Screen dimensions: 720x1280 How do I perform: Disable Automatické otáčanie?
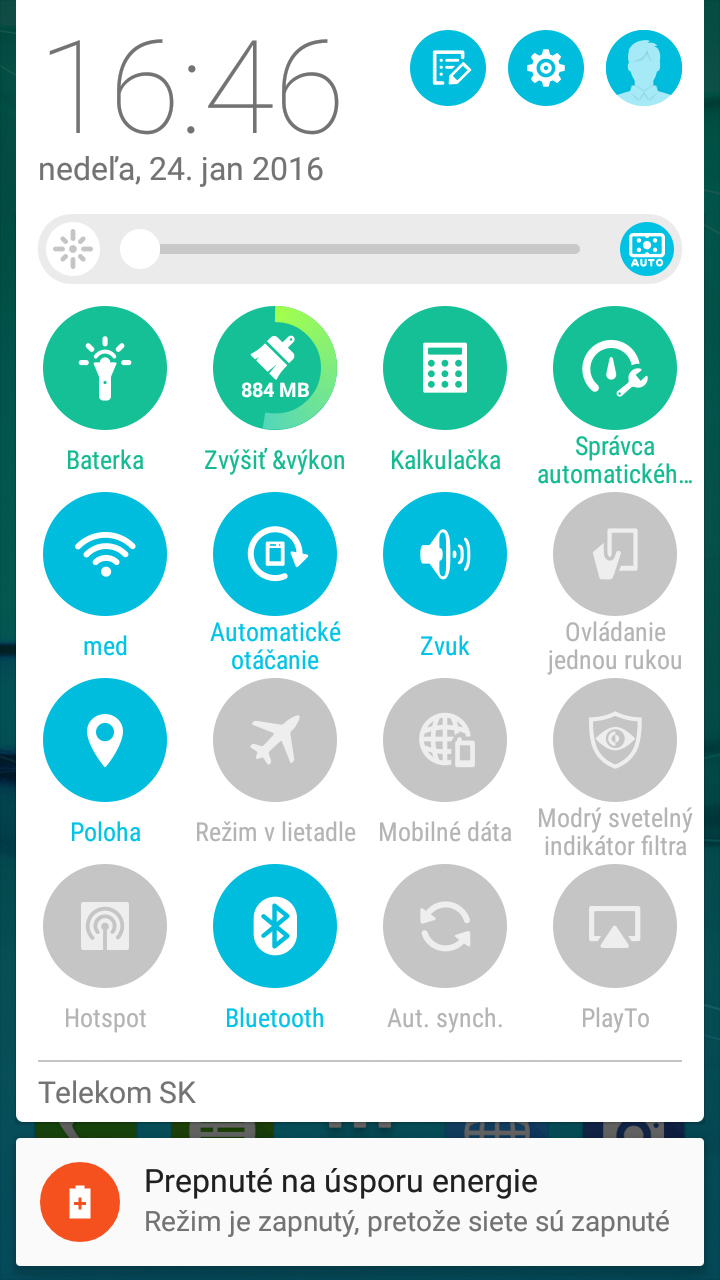275,554
